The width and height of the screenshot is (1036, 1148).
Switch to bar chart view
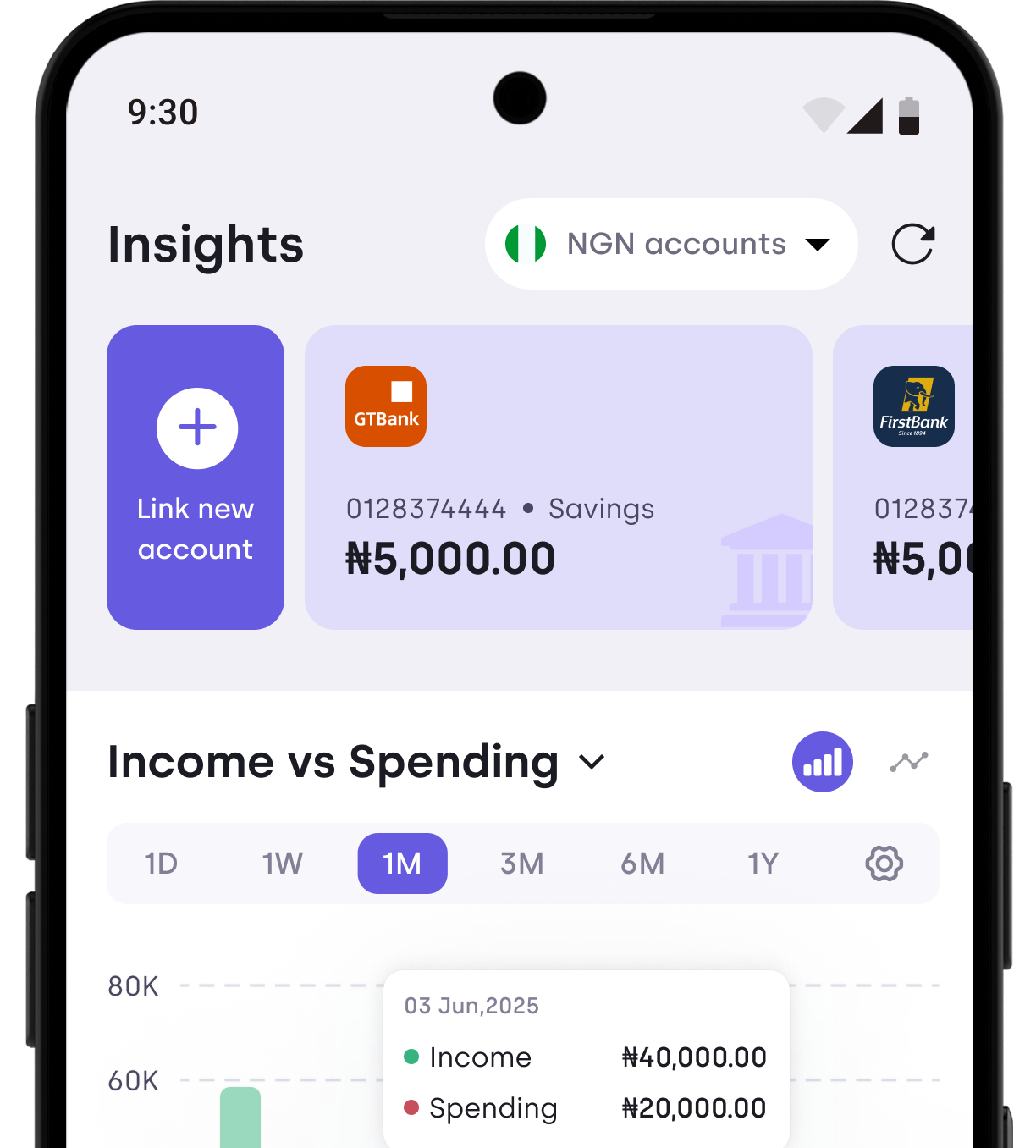822,762
